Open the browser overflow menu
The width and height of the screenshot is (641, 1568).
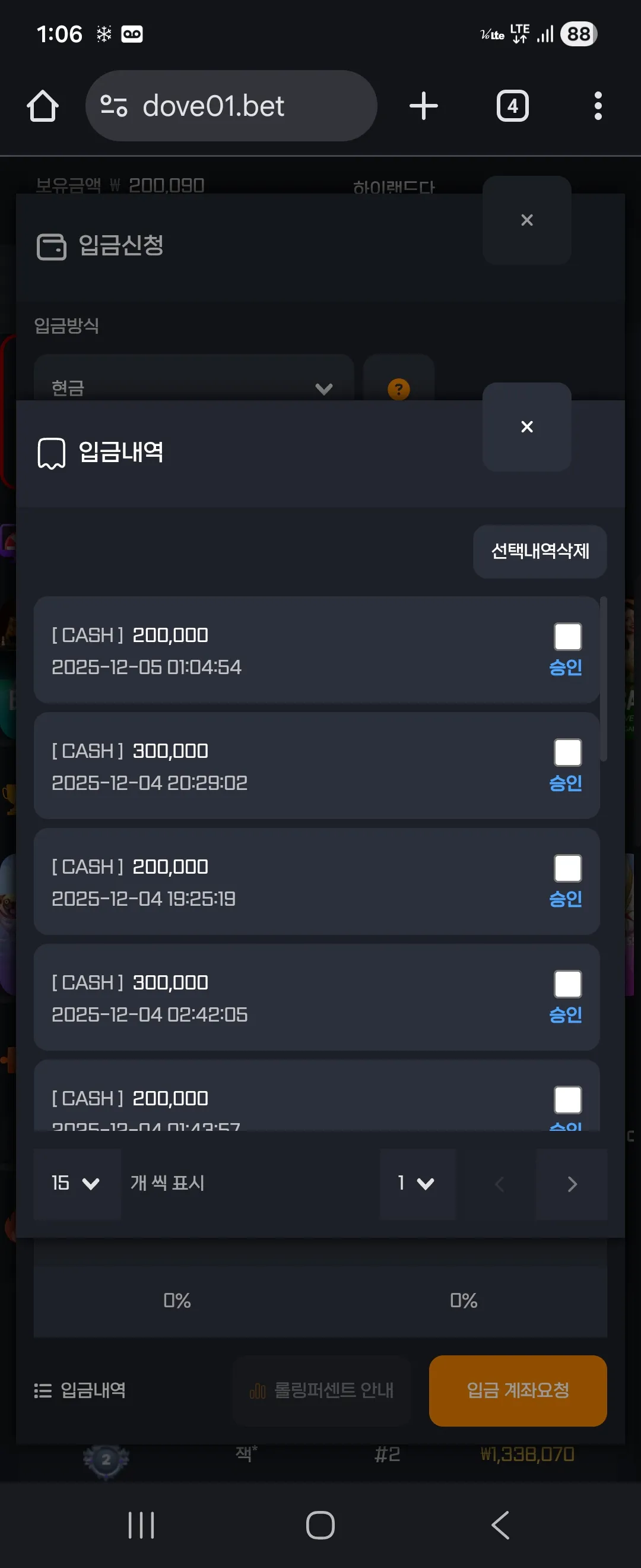[x=598, y=106]
